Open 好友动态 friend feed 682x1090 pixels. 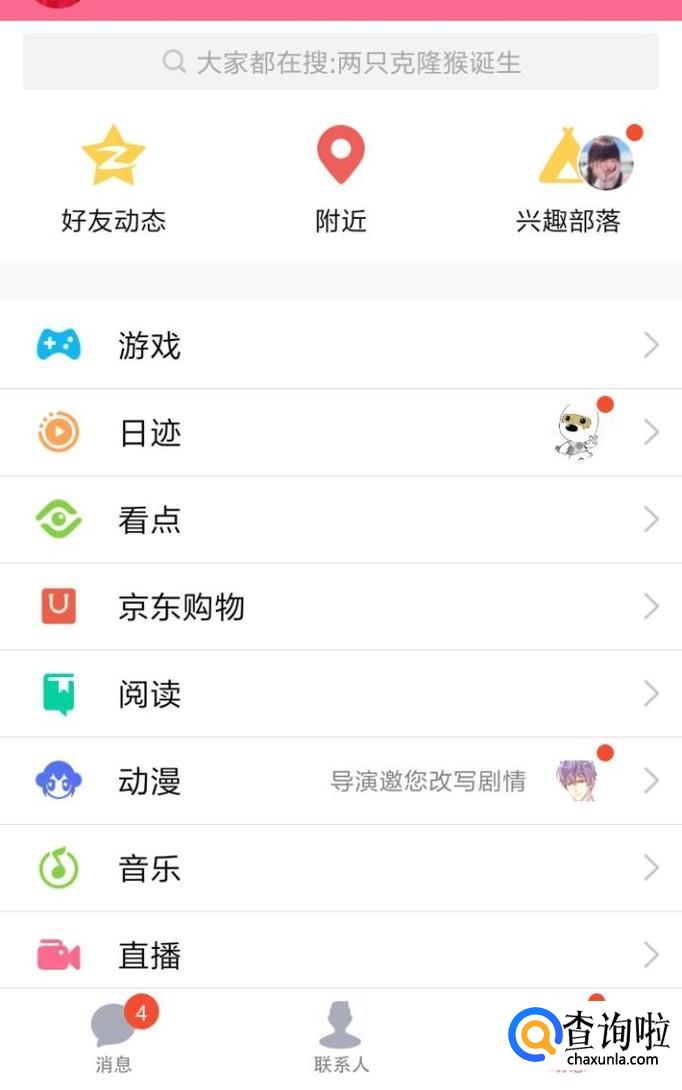coord(113,180)
